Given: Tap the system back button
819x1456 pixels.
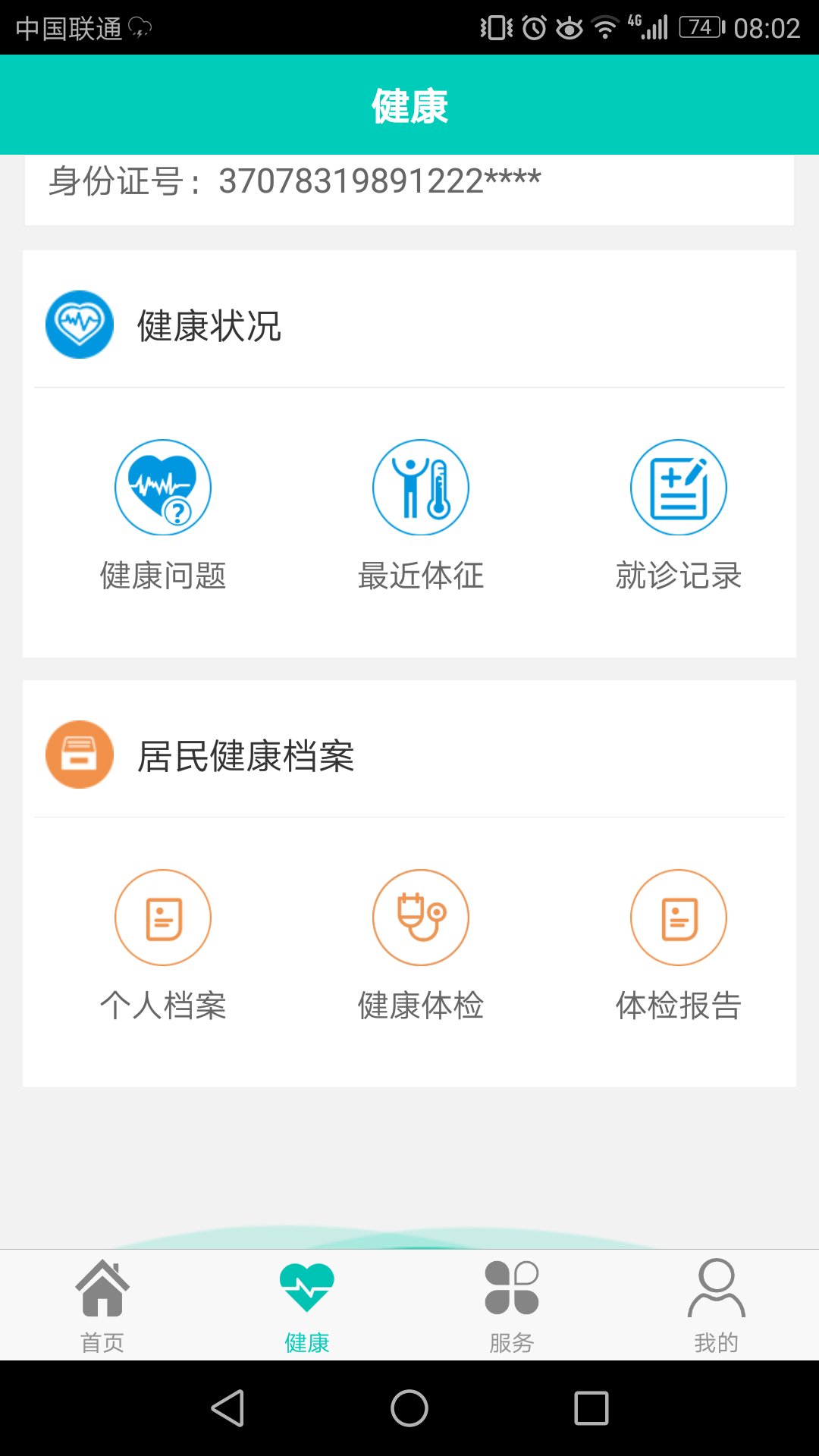Looking at the screenshot, I should coord(227,1408).
